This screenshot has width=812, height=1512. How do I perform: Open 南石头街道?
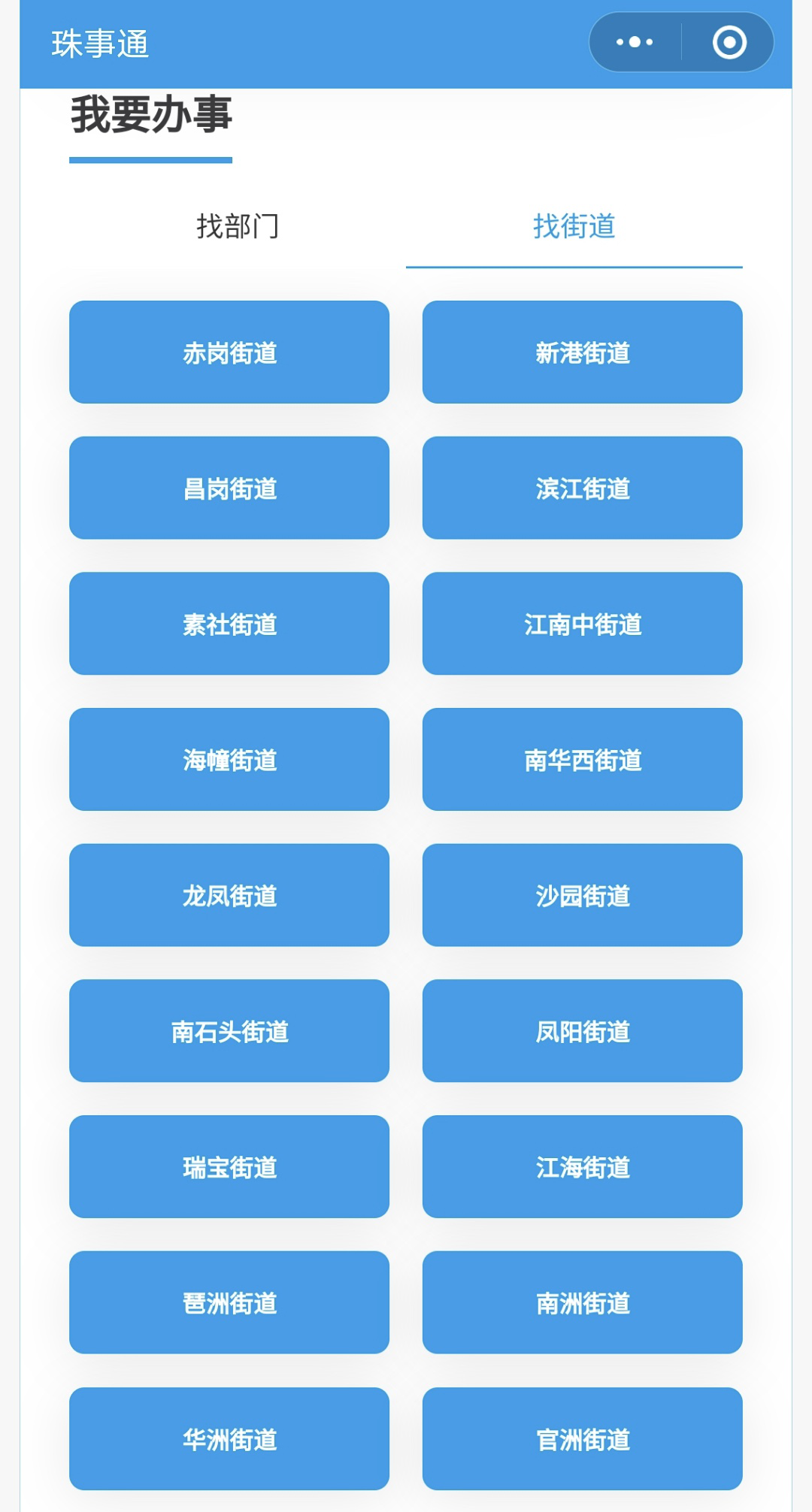pos(229,1031)
